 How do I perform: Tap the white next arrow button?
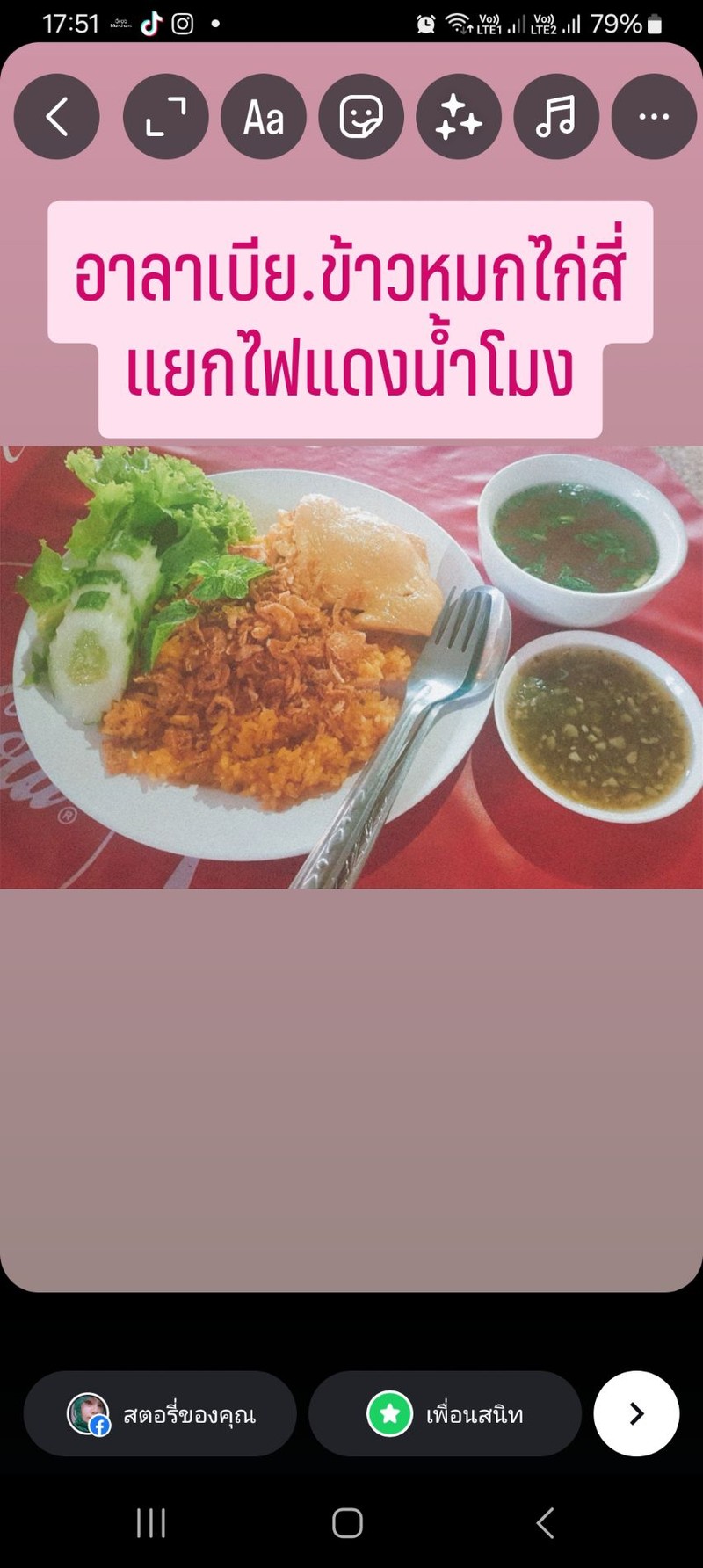[636, 1413]
